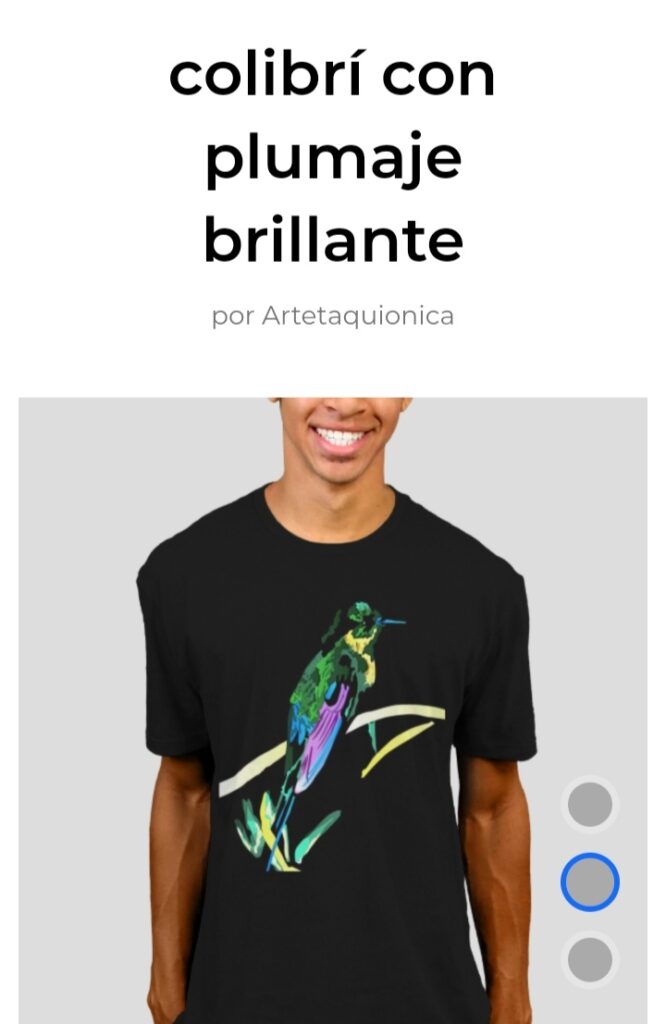Select the first image indicator dot
The height and width of the screenshot is (1024, 666).
(590, 804)
